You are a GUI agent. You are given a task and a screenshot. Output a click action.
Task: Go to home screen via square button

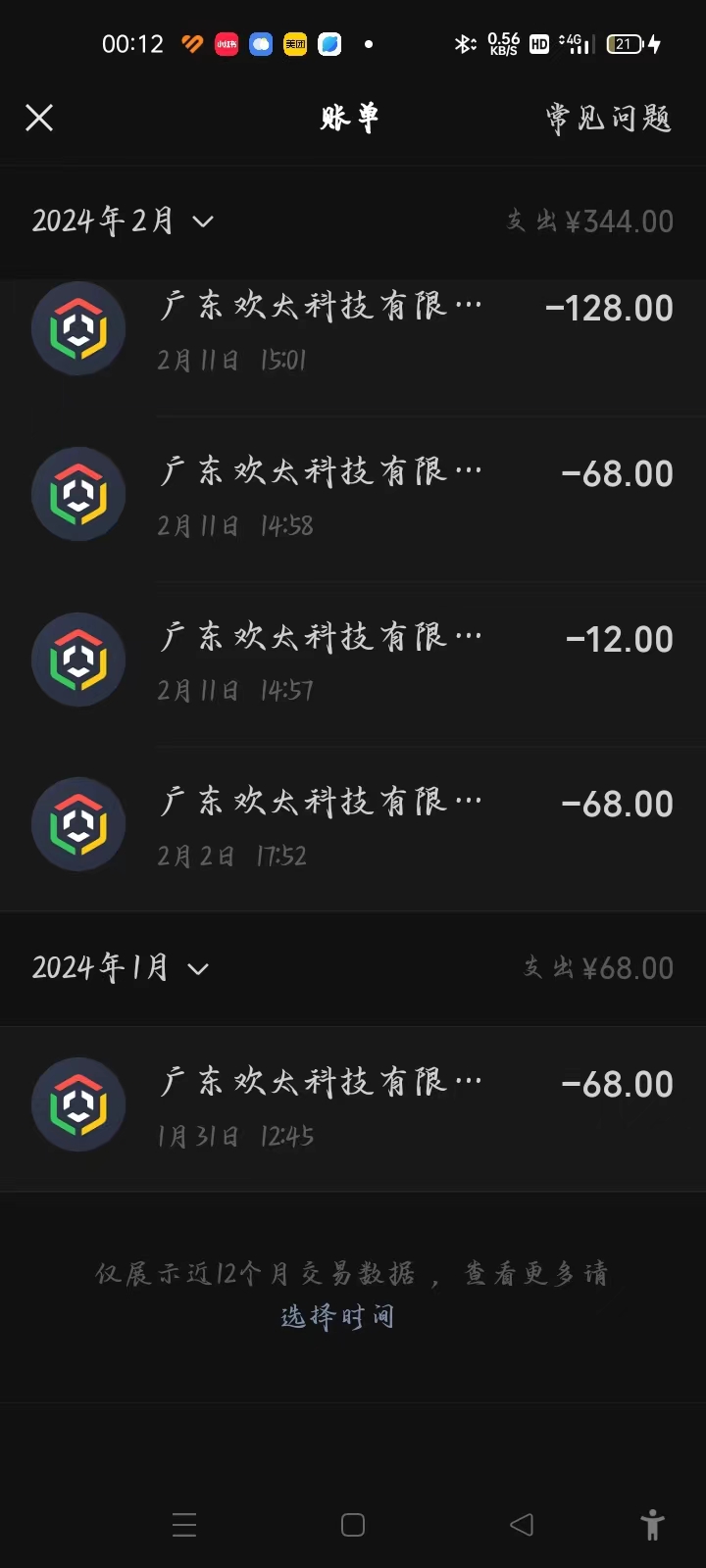[353, 1525]
